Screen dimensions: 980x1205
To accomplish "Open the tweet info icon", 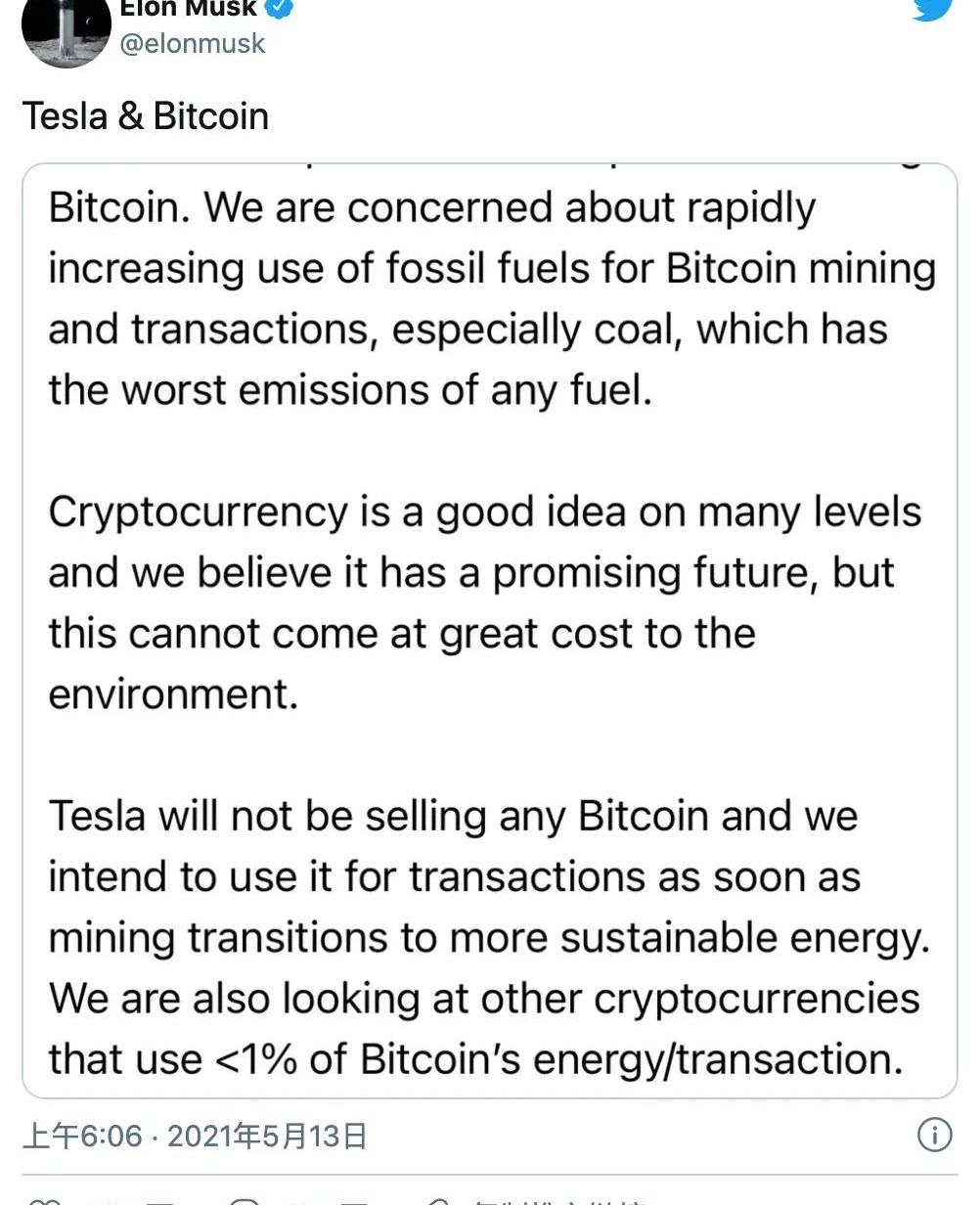I will point(934,1135).
